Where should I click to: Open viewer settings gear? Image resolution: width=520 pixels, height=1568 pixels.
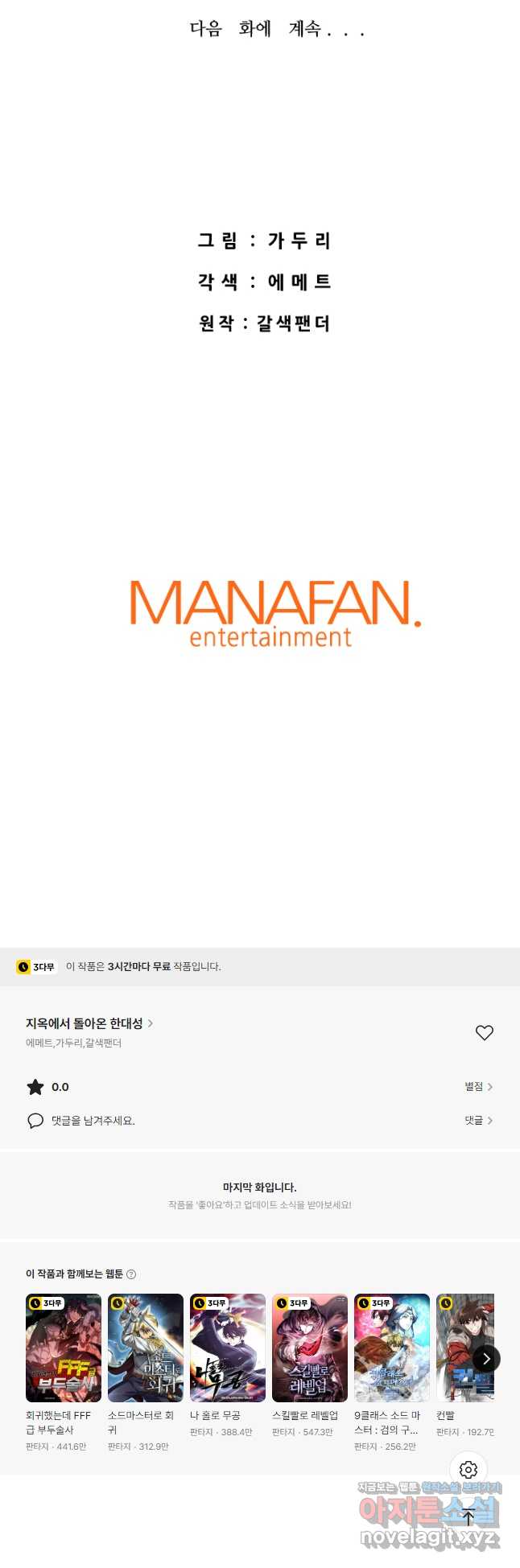(468, 1471)
